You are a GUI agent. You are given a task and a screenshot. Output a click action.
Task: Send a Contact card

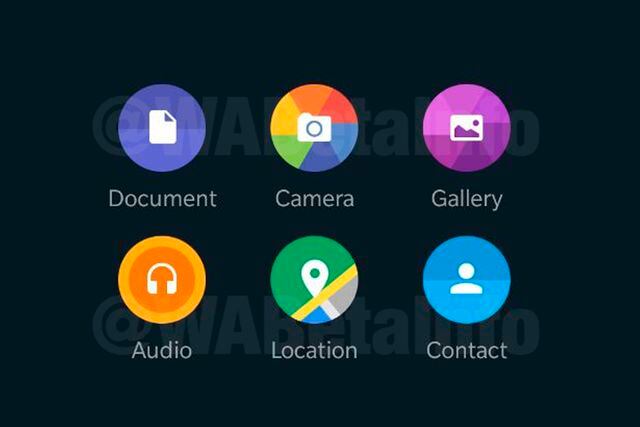point(466,280)
